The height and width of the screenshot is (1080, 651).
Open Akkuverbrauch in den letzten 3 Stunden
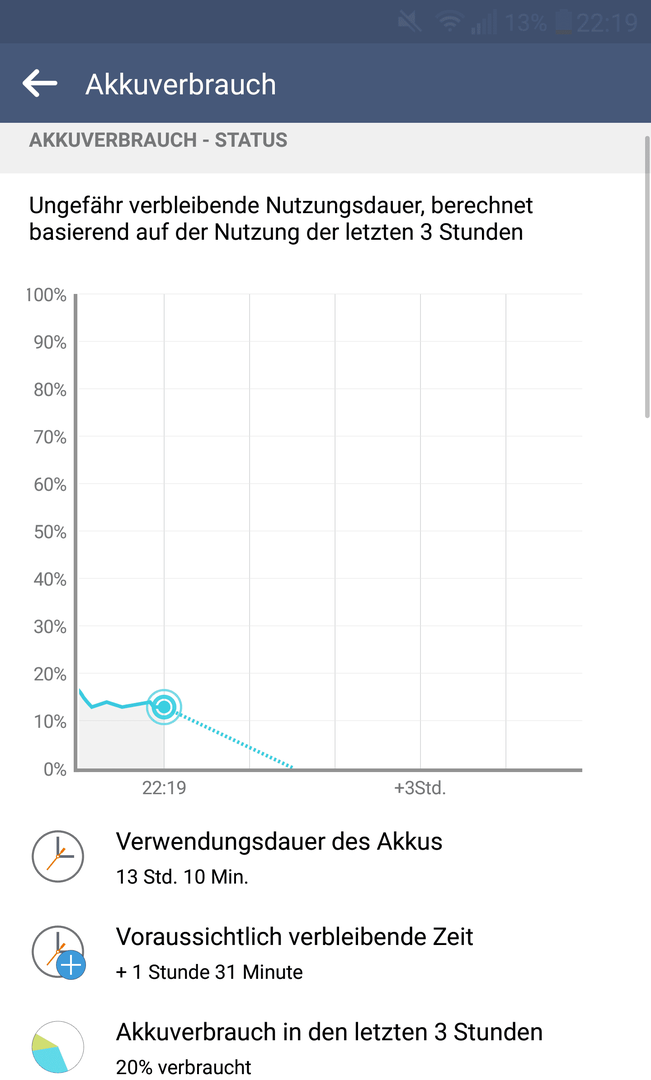click(325, 1043)
